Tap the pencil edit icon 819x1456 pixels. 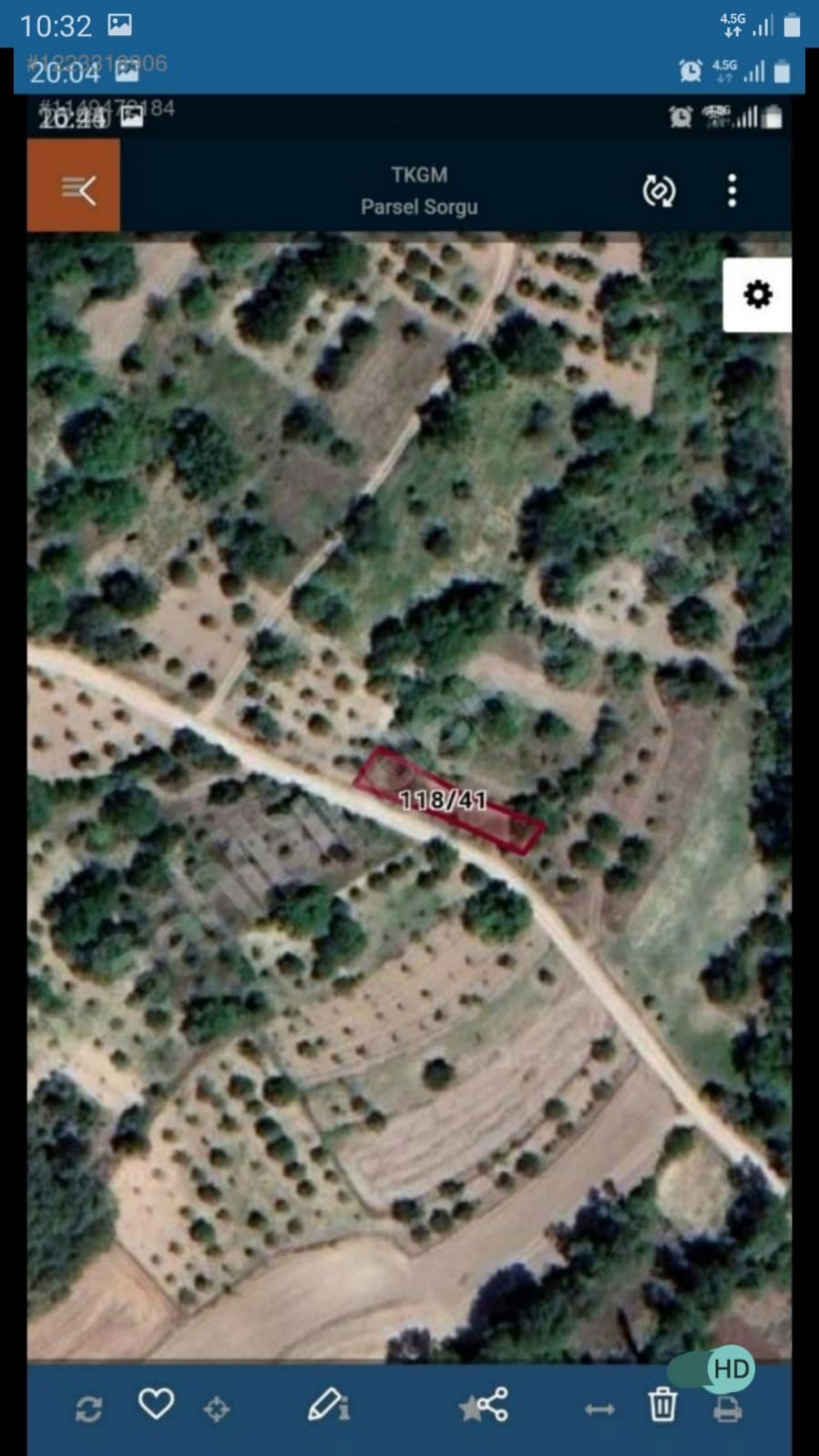tap(328, 1405)
